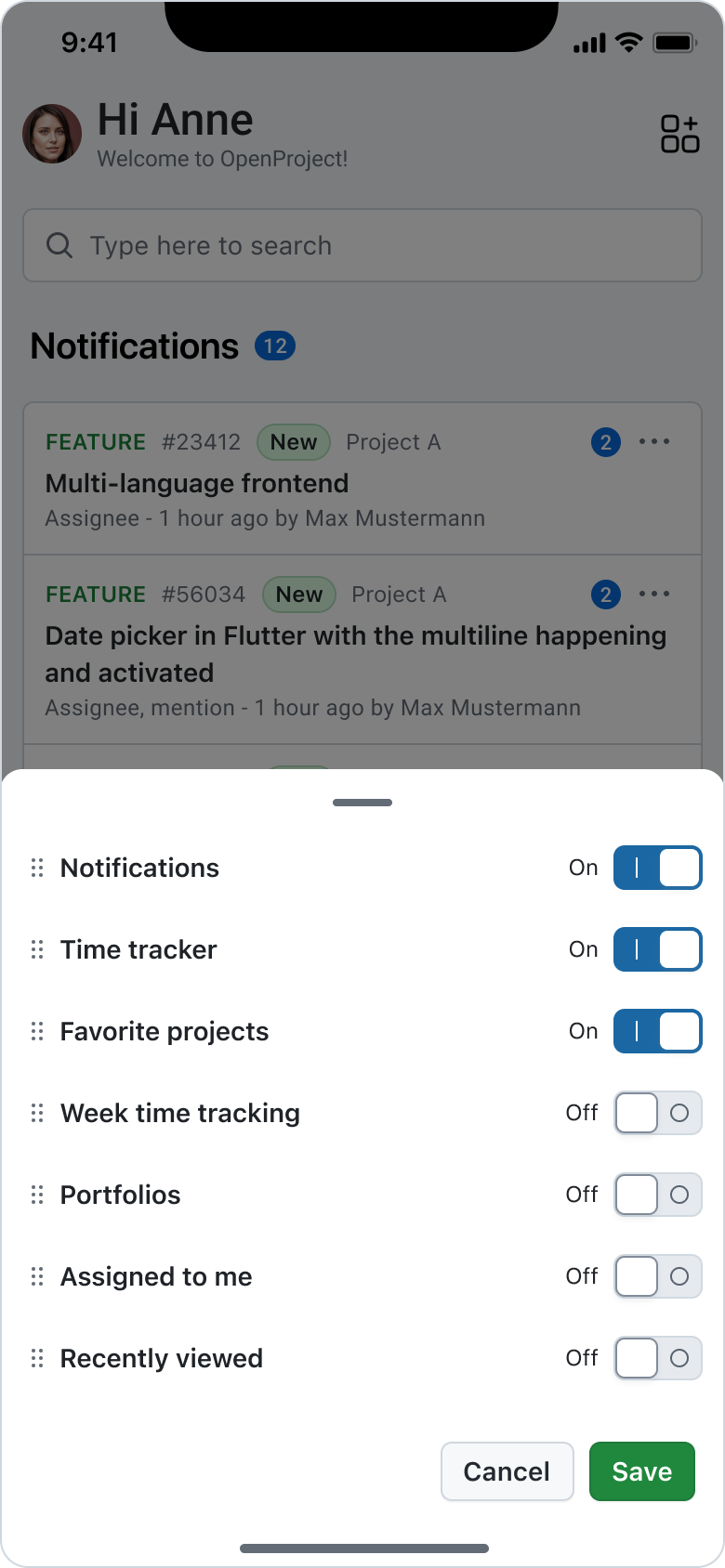Open options menu on Date picker notification
The image size is (725, 1568).
click(x=655, y=595)
